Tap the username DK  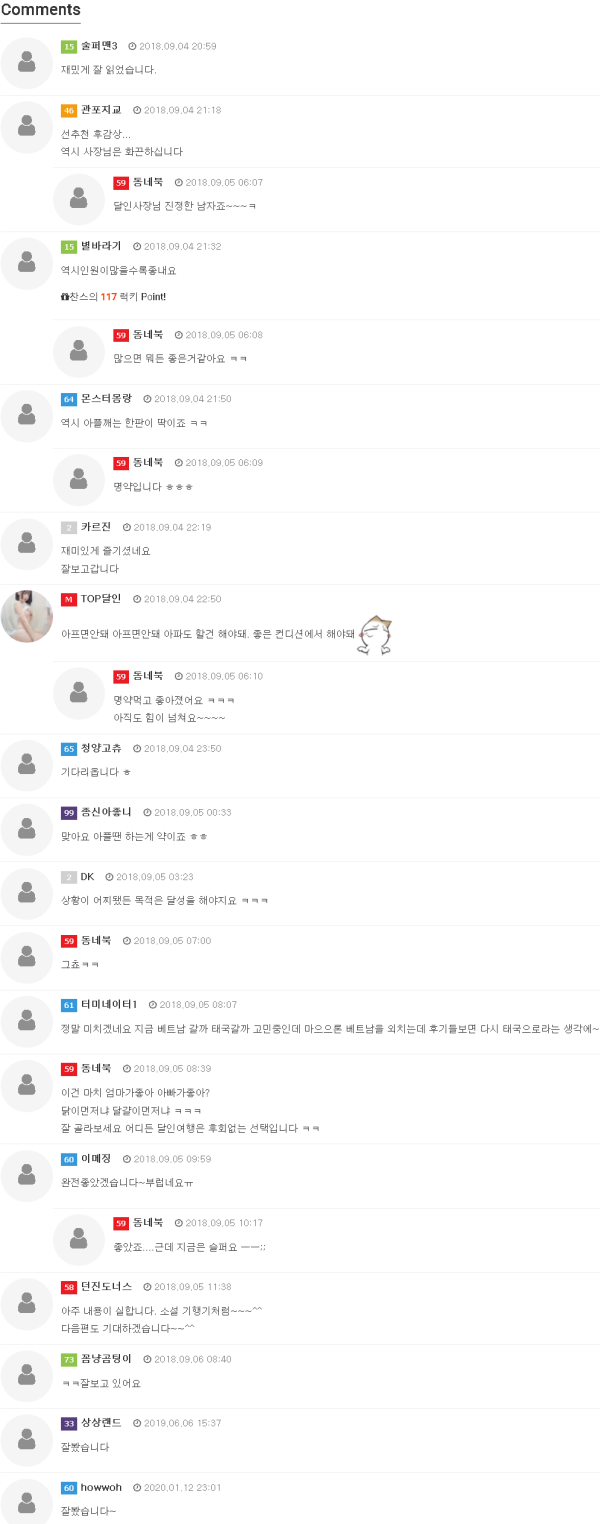pyautogui.click(x=87, y=876)
